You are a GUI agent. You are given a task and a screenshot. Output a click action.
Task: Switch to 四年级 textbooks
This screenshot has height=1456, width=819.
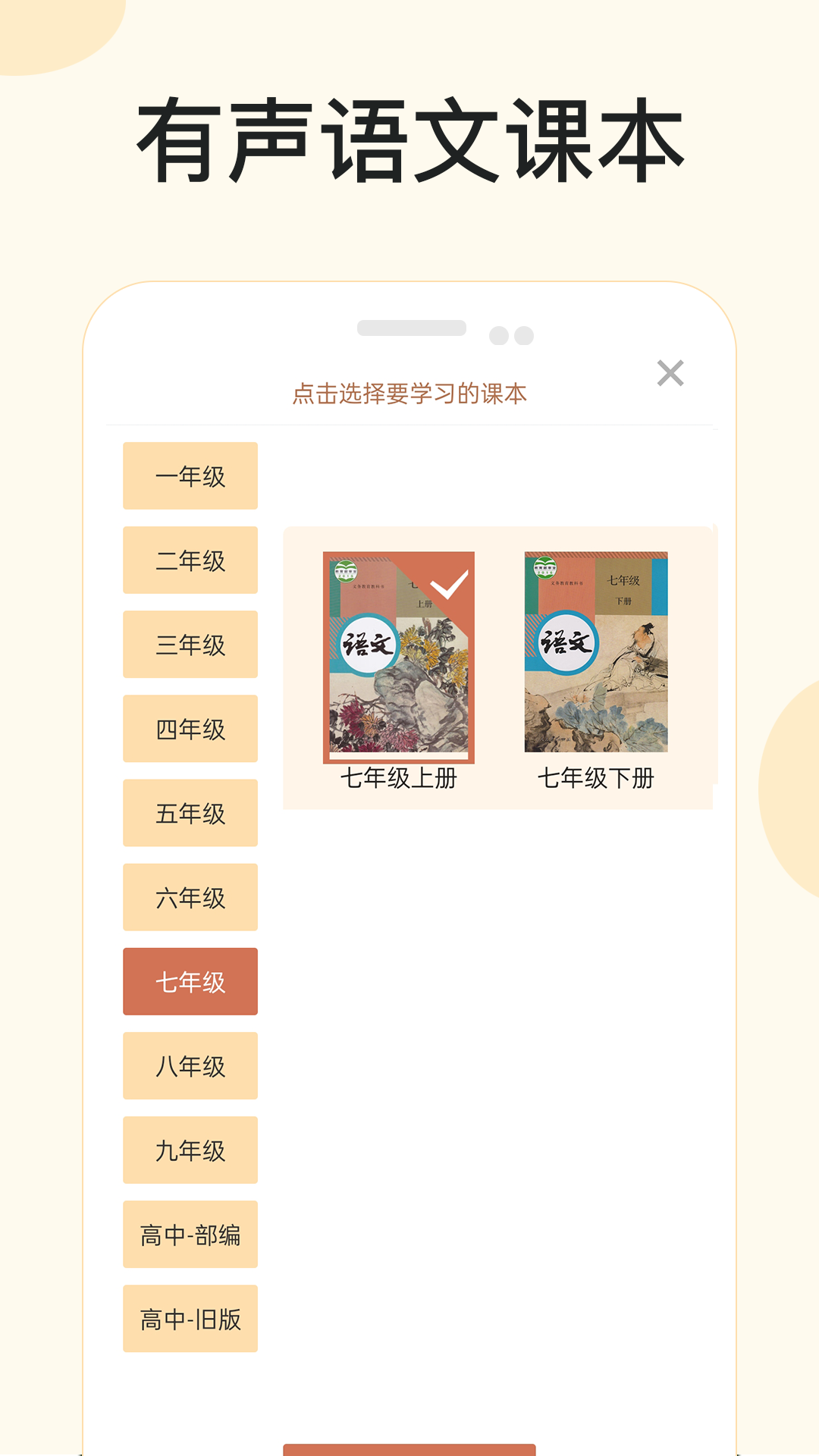pyautogui.click(x=190, y=728)
